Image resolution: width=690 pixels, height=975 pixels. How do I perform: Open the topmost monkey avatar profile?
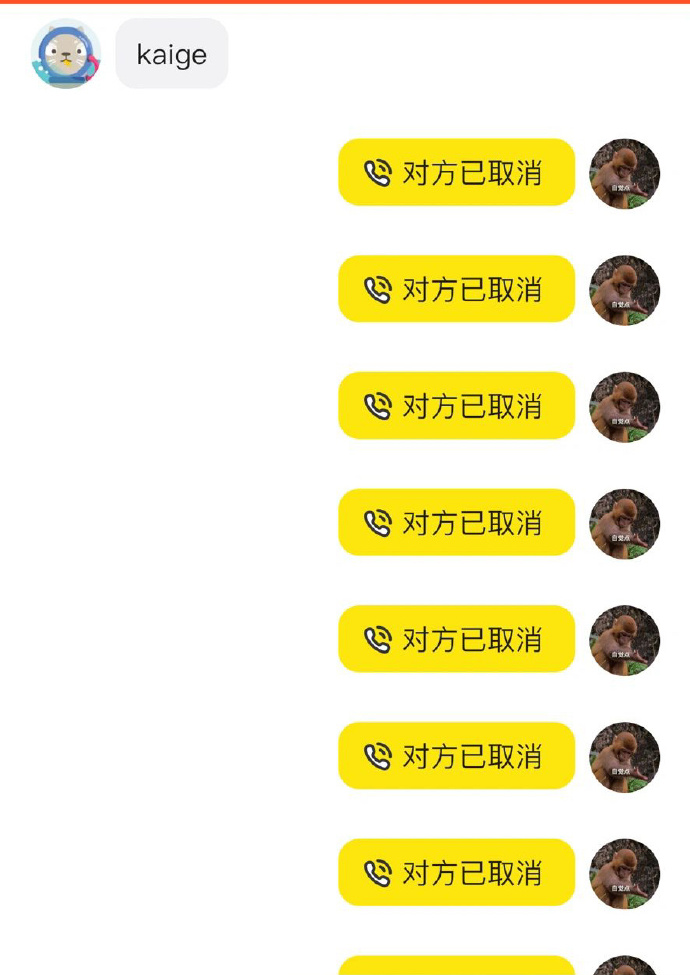(x=625, y=174)
